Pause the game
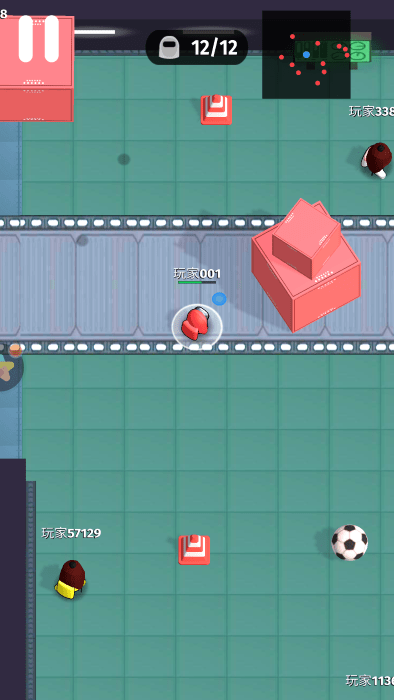 point(39,39)
